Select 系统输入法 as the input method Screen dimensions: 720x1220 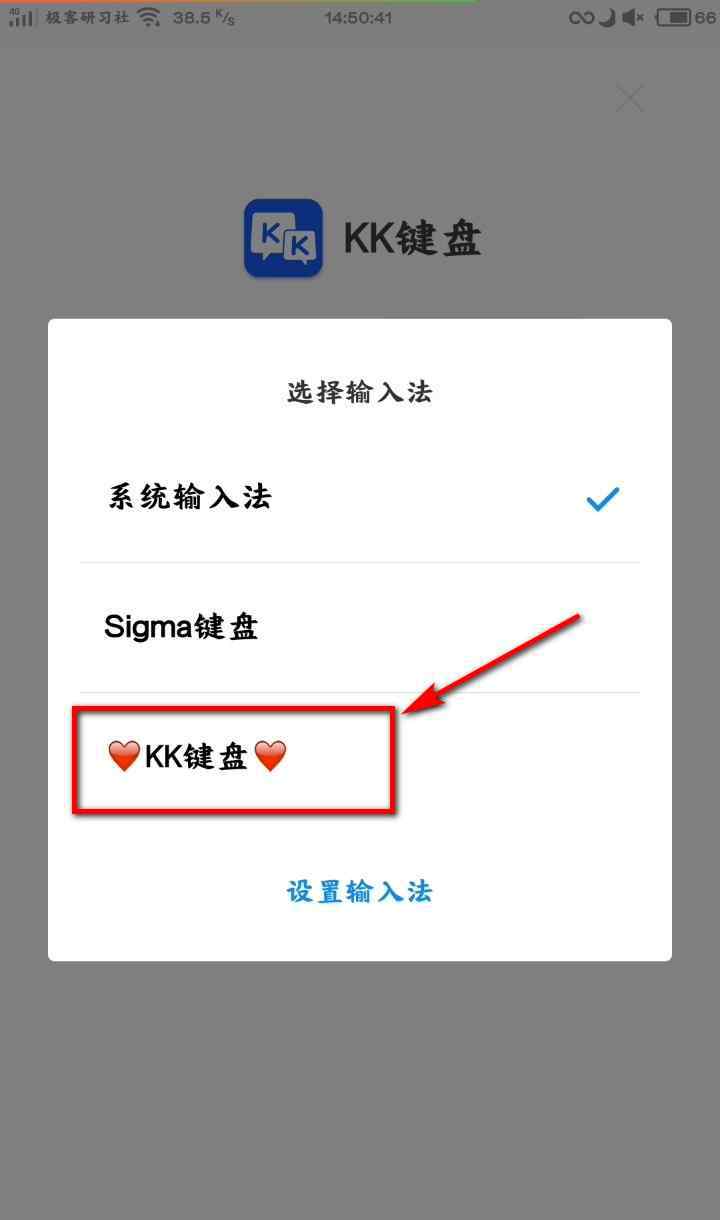360,498
